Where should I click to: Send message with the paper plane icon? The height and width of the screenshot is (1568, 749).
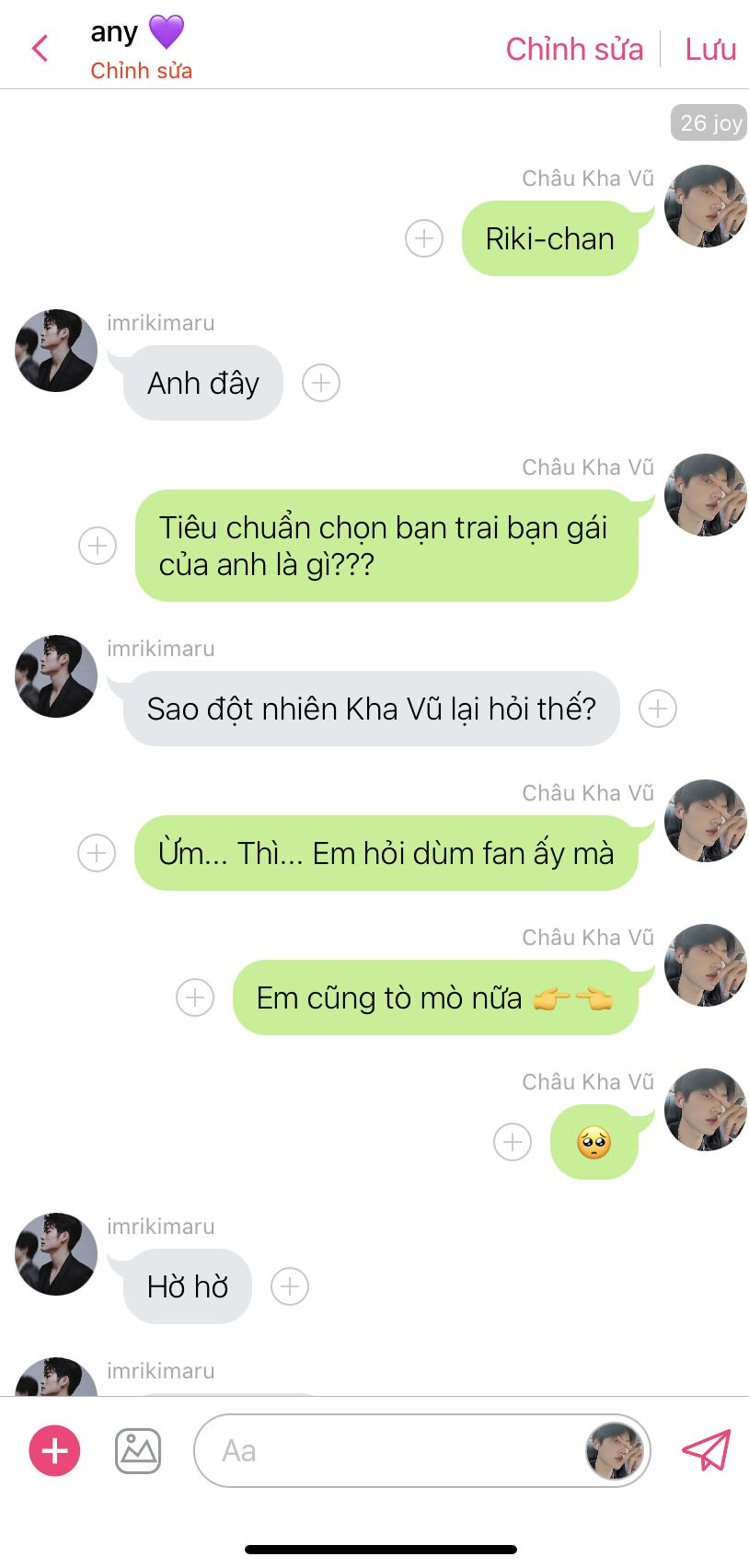coord(706,1450)
